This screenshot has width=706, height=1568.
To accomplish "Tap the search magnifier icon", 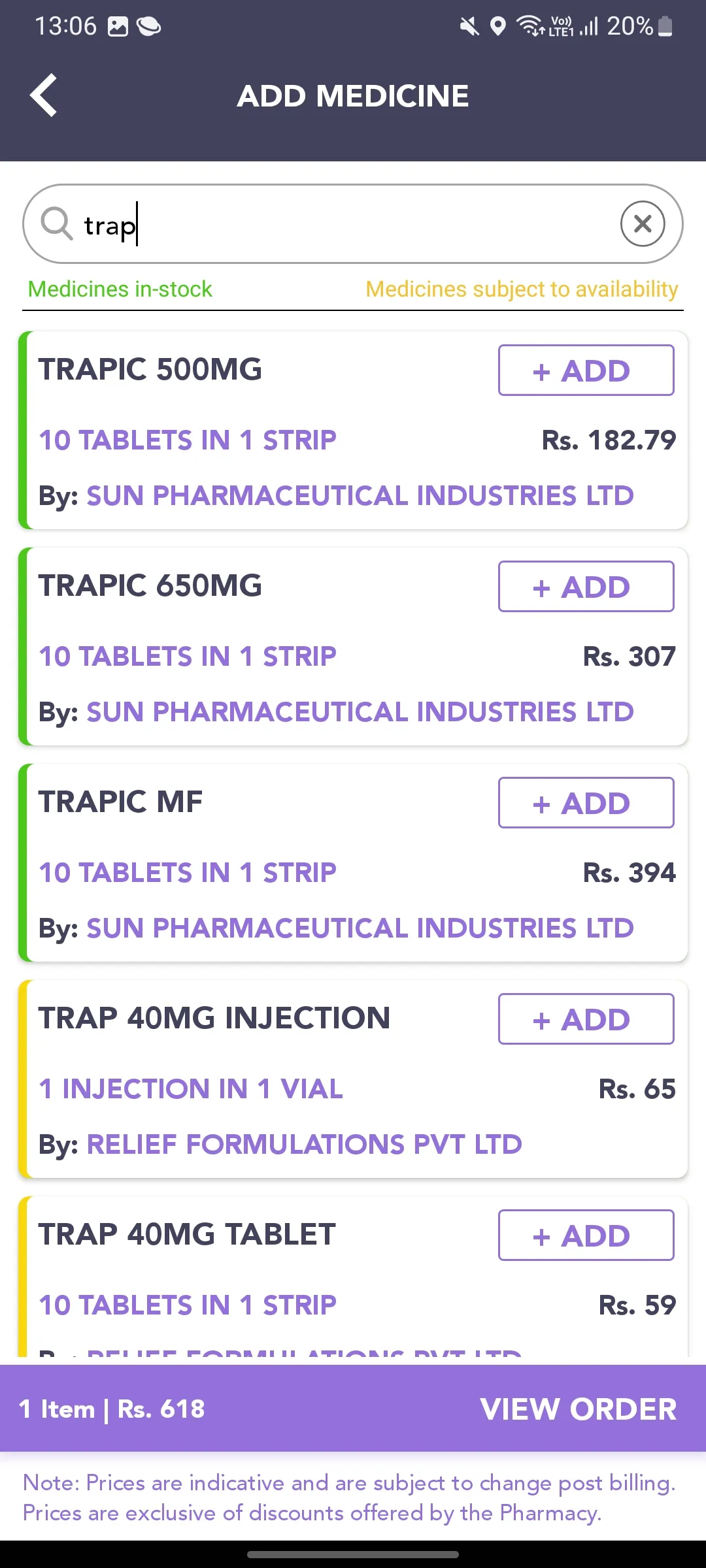I will [58, 223].
